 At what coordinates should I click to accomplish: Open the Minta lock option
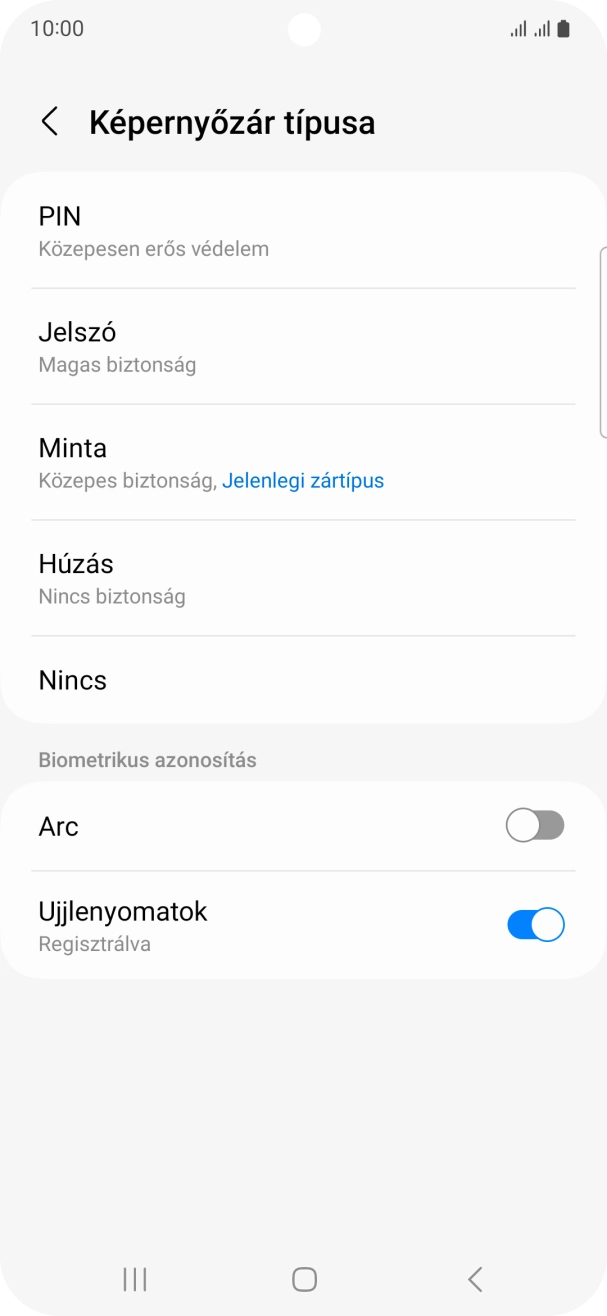point(303,462)
